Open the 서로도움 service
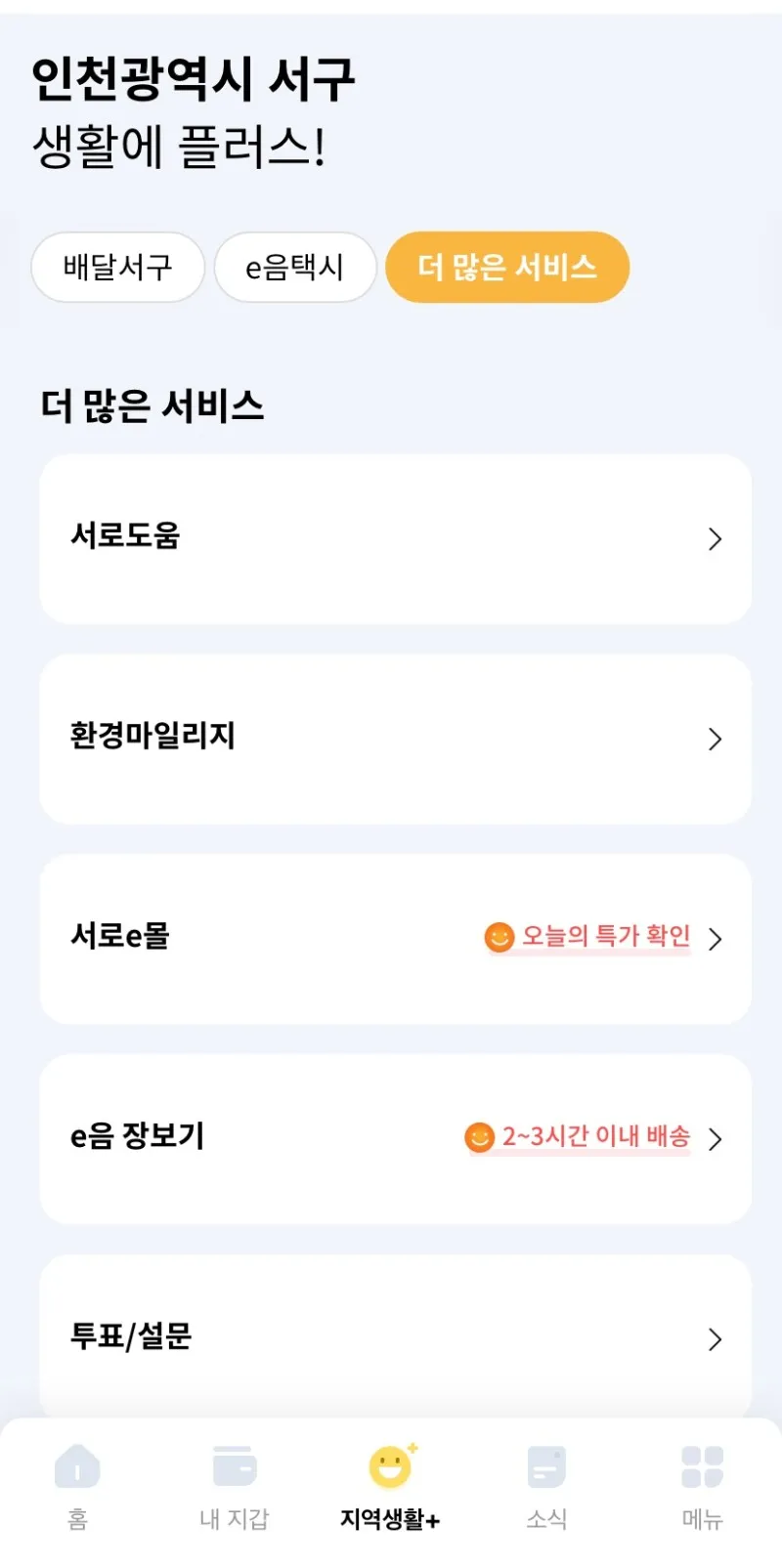The height and width of the screenshot is (1568, 782). point(395,538)
